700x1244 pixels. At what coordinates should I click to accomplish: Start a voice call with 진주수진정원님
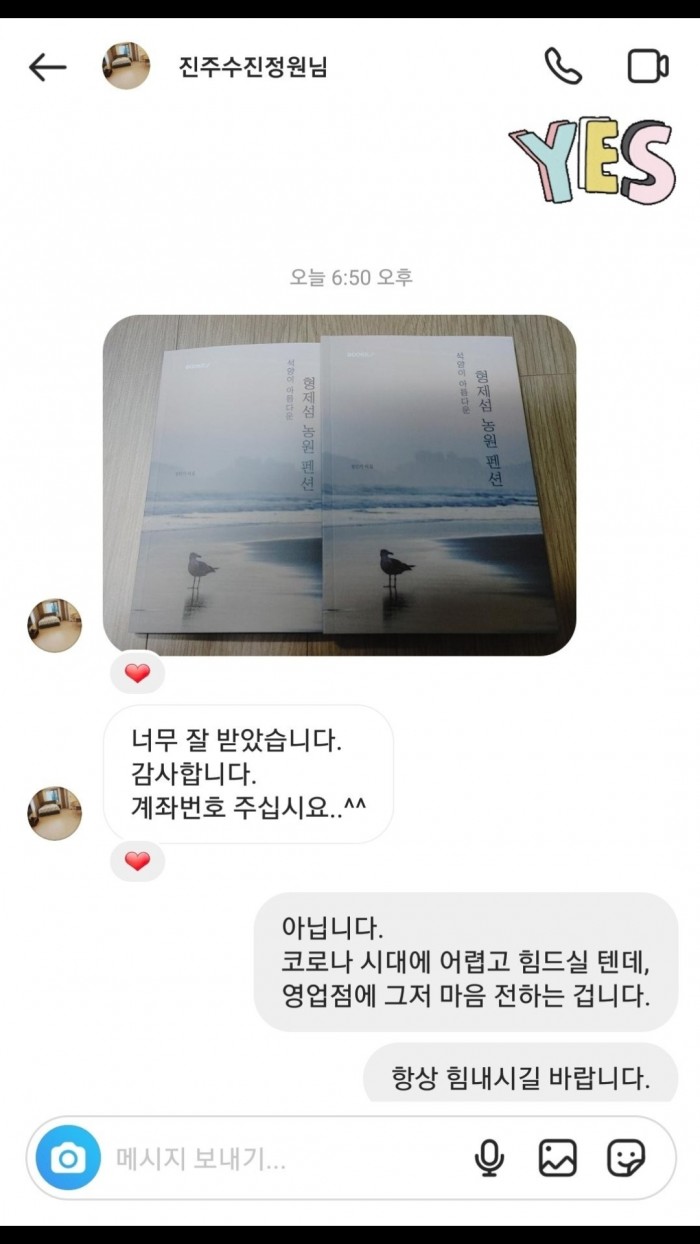click(563, 66)
